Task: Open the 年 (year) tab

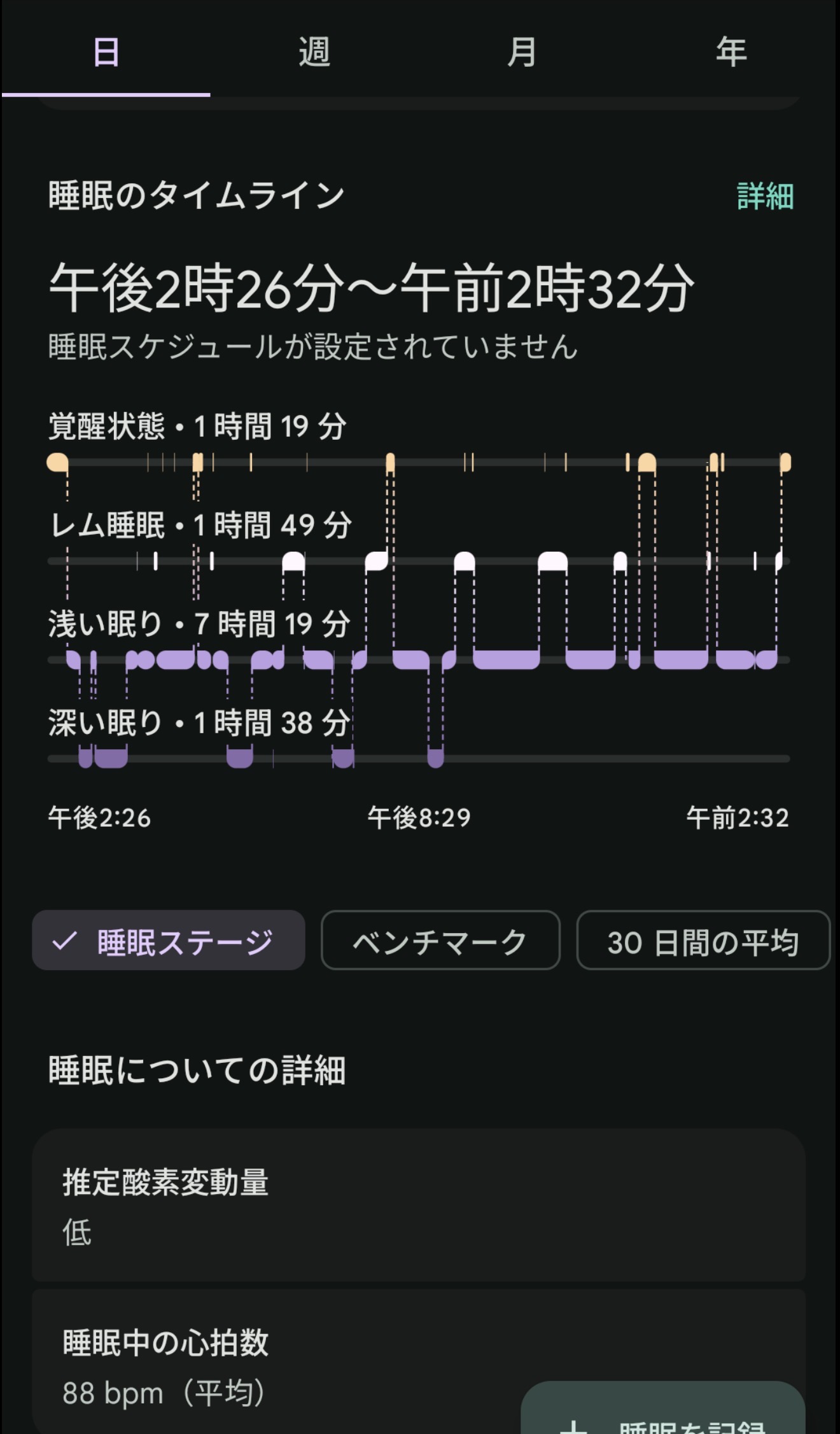Action: tap(731, 52)
